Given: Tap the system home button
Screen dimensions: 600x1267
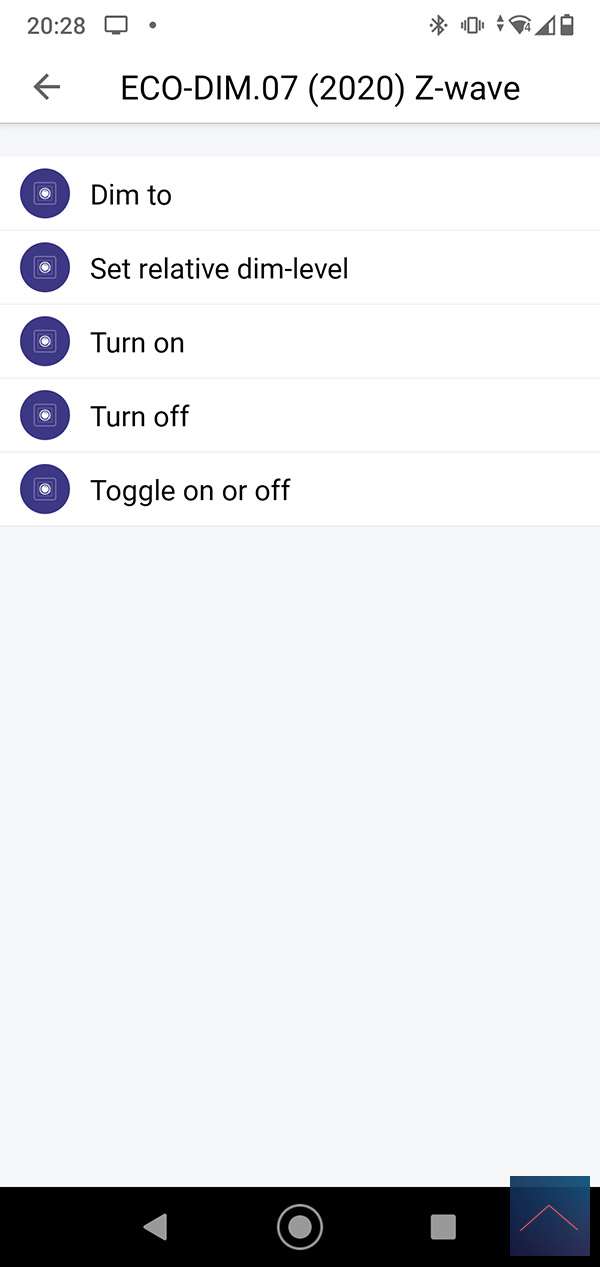Looking at the screenshot, I should coord(300,1226).
